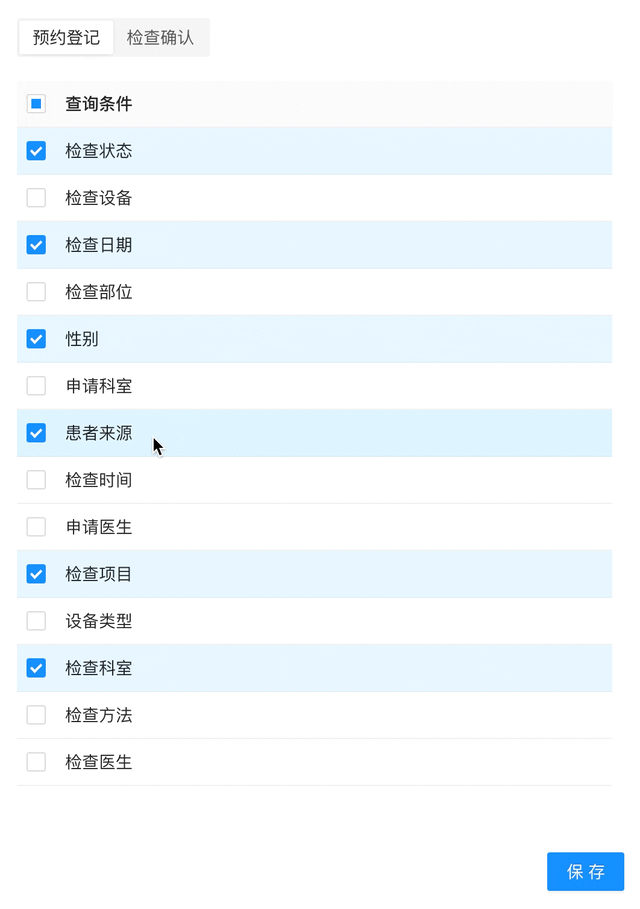Enable the 检查部位 checkbox
This screenshot has width=640, height=909.
click(36, 292)
